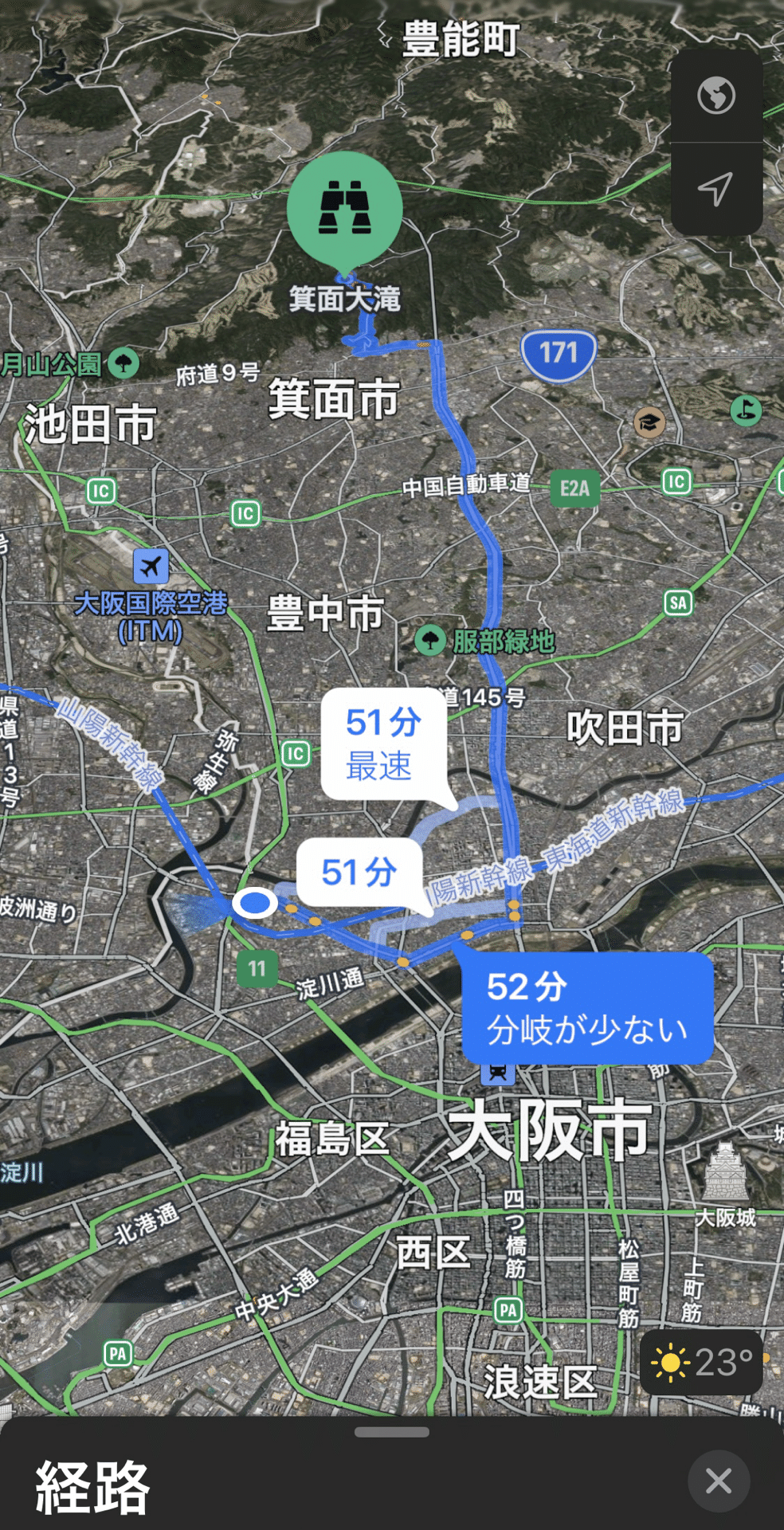Tap the 大阪国際空港 airport marker
Screen dimensions: 784x1530
[151, 567]
